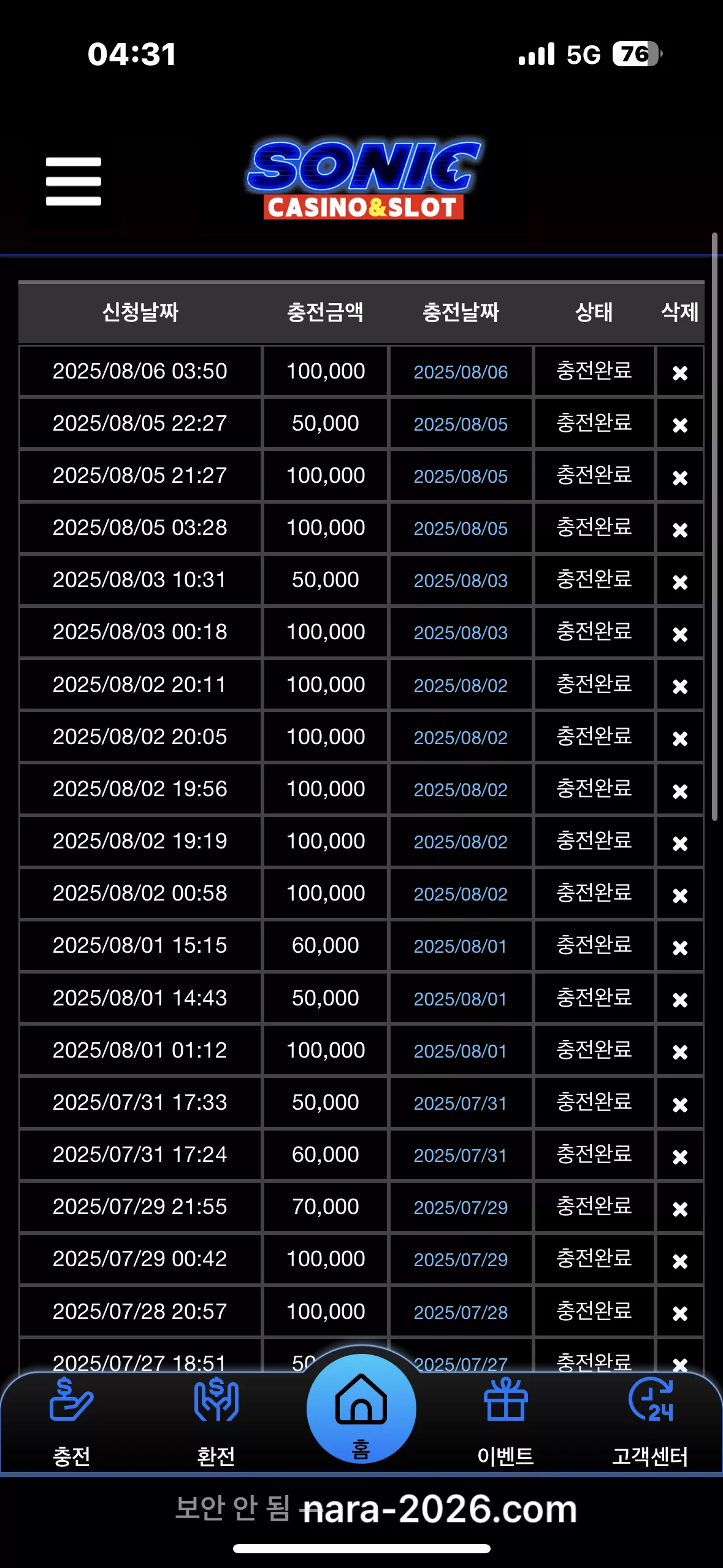Delete the 2025/08/03 10:31 entry
723x1568 pixels.
coord(679,582)
